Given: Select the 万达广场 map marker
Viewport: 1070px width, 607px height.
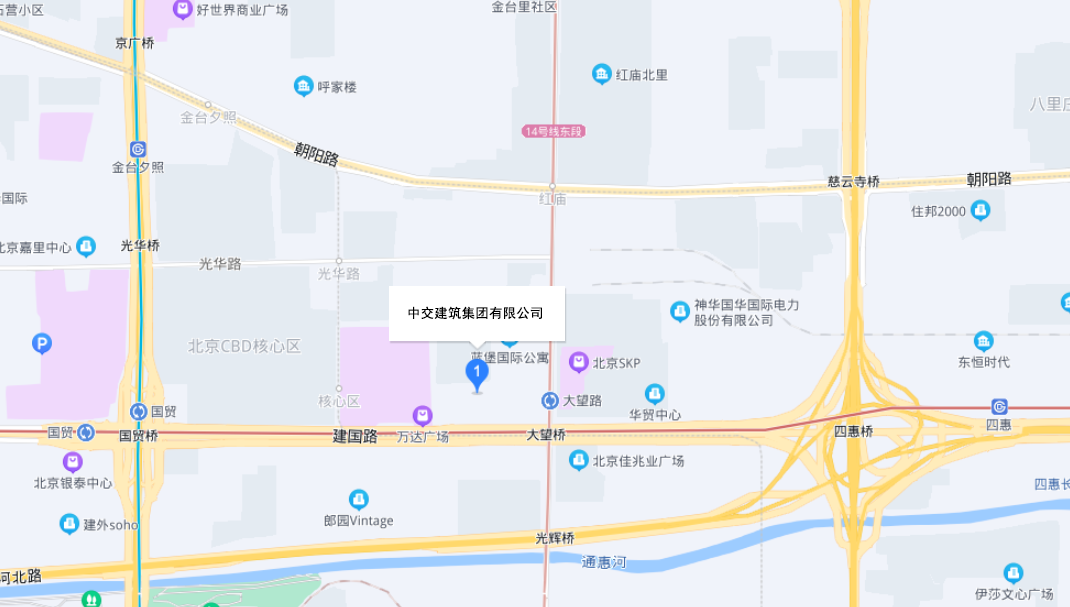Looking at the screenshot, I should pyautogui.click(x=423, y=415).
